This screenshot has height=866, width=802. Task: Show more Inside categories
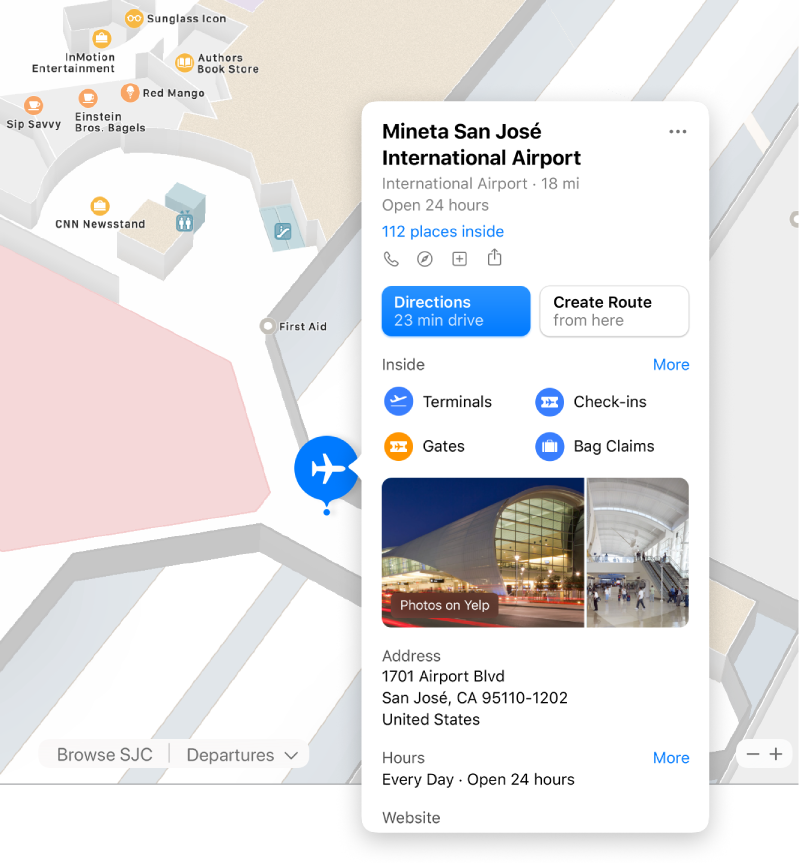(671, 365)
